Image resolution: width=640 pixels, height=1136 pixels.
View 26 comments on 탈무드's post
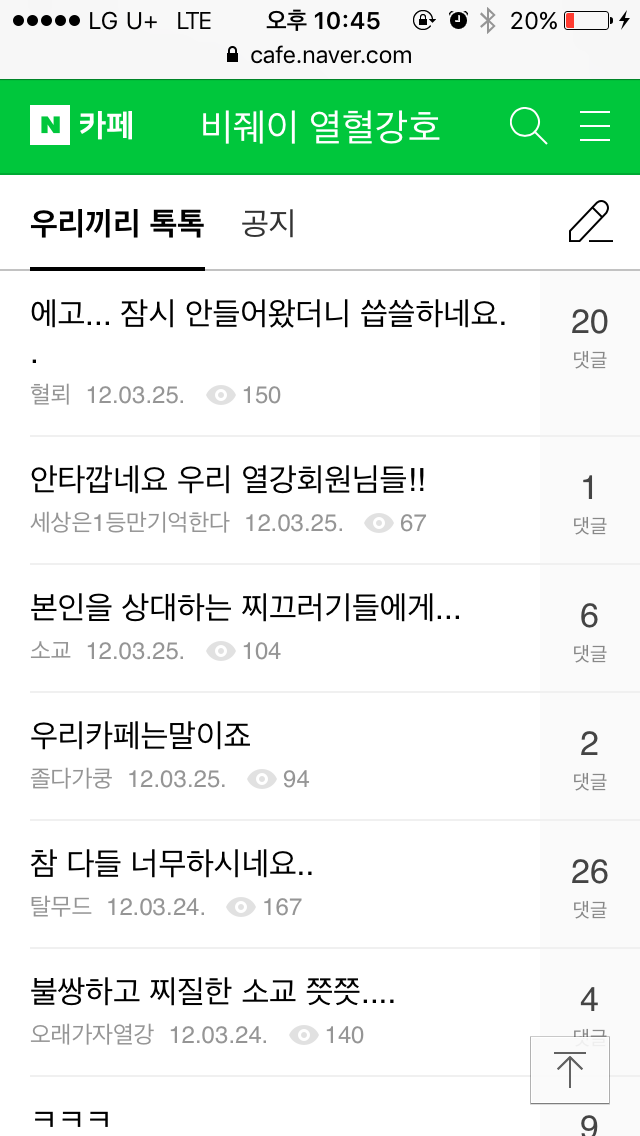pyautogui.click(x=589, y=884)
